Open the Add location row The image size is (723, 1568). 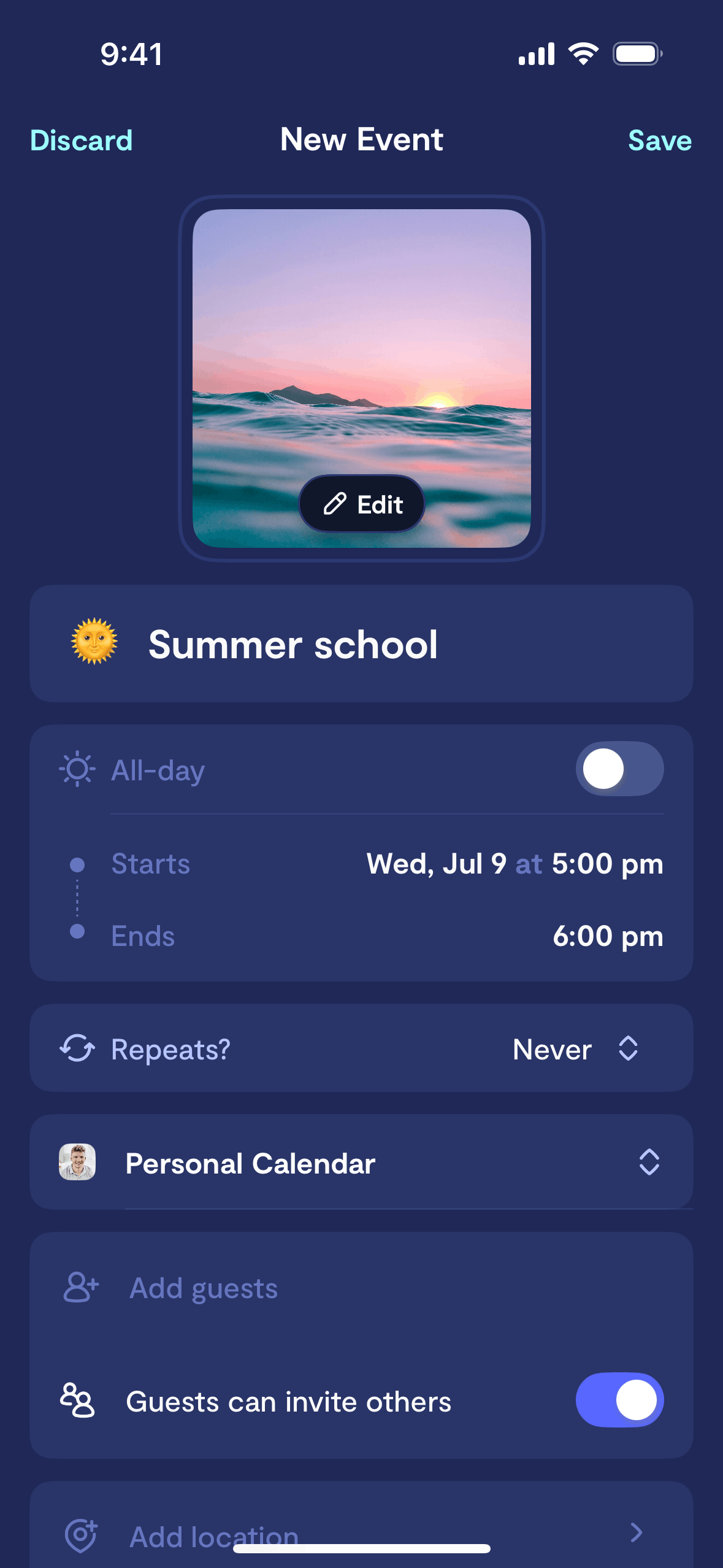tap(361, 1534)
